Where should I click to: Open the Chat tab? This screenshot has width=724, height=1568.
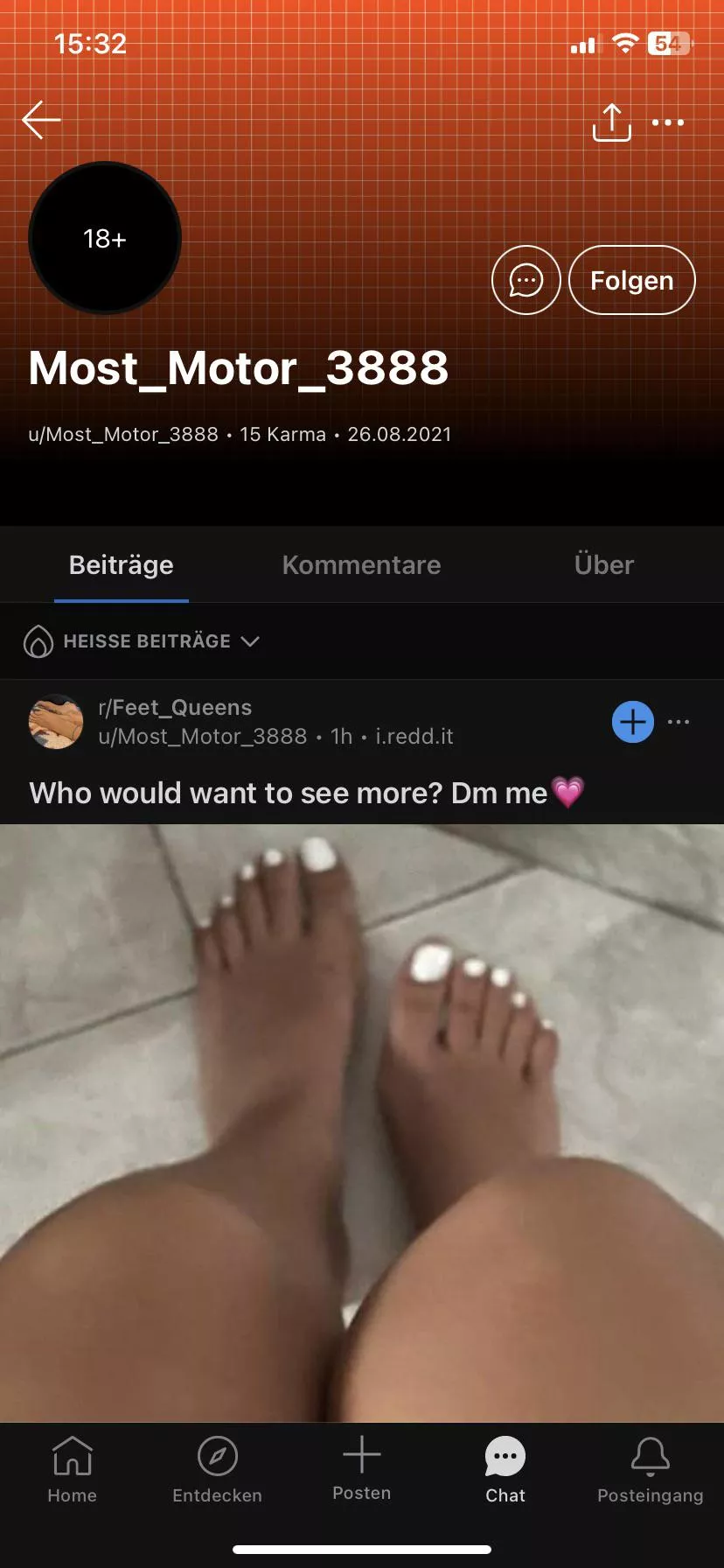[x=505, y=1470]
